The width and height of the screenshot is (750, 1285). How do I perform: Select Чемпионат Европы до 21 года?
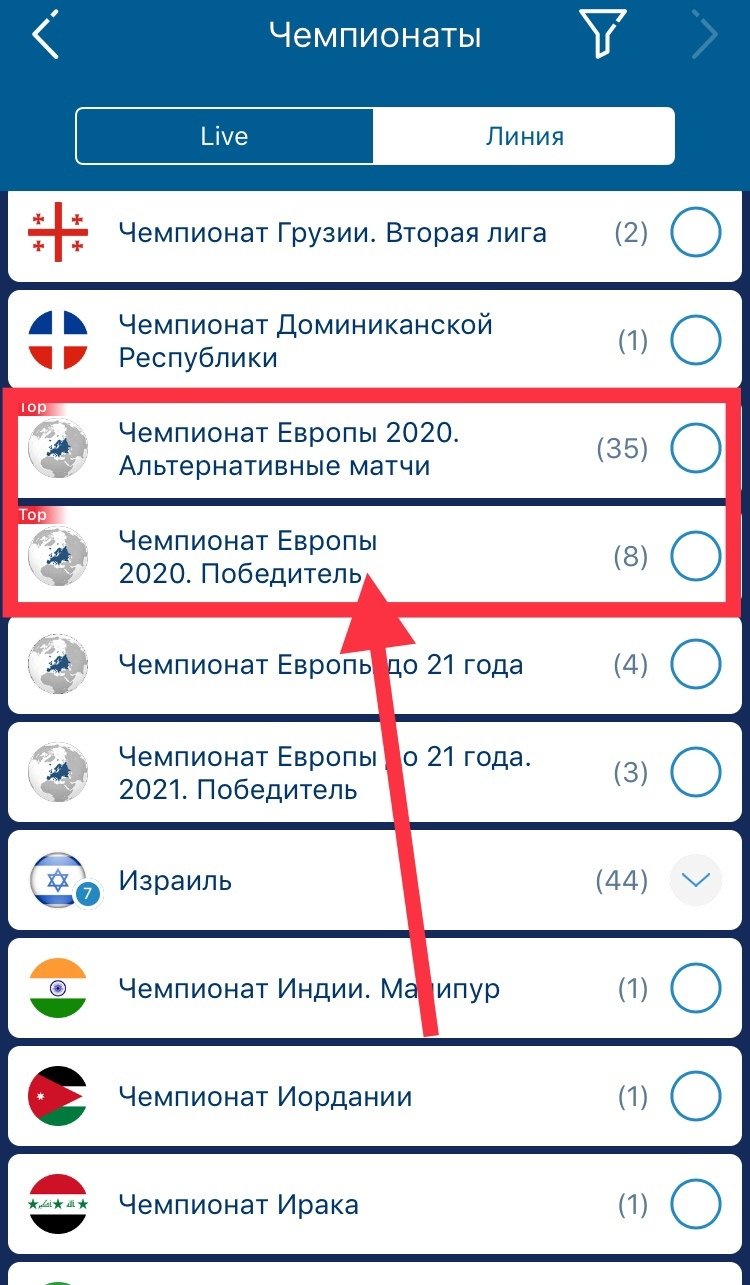695,665
